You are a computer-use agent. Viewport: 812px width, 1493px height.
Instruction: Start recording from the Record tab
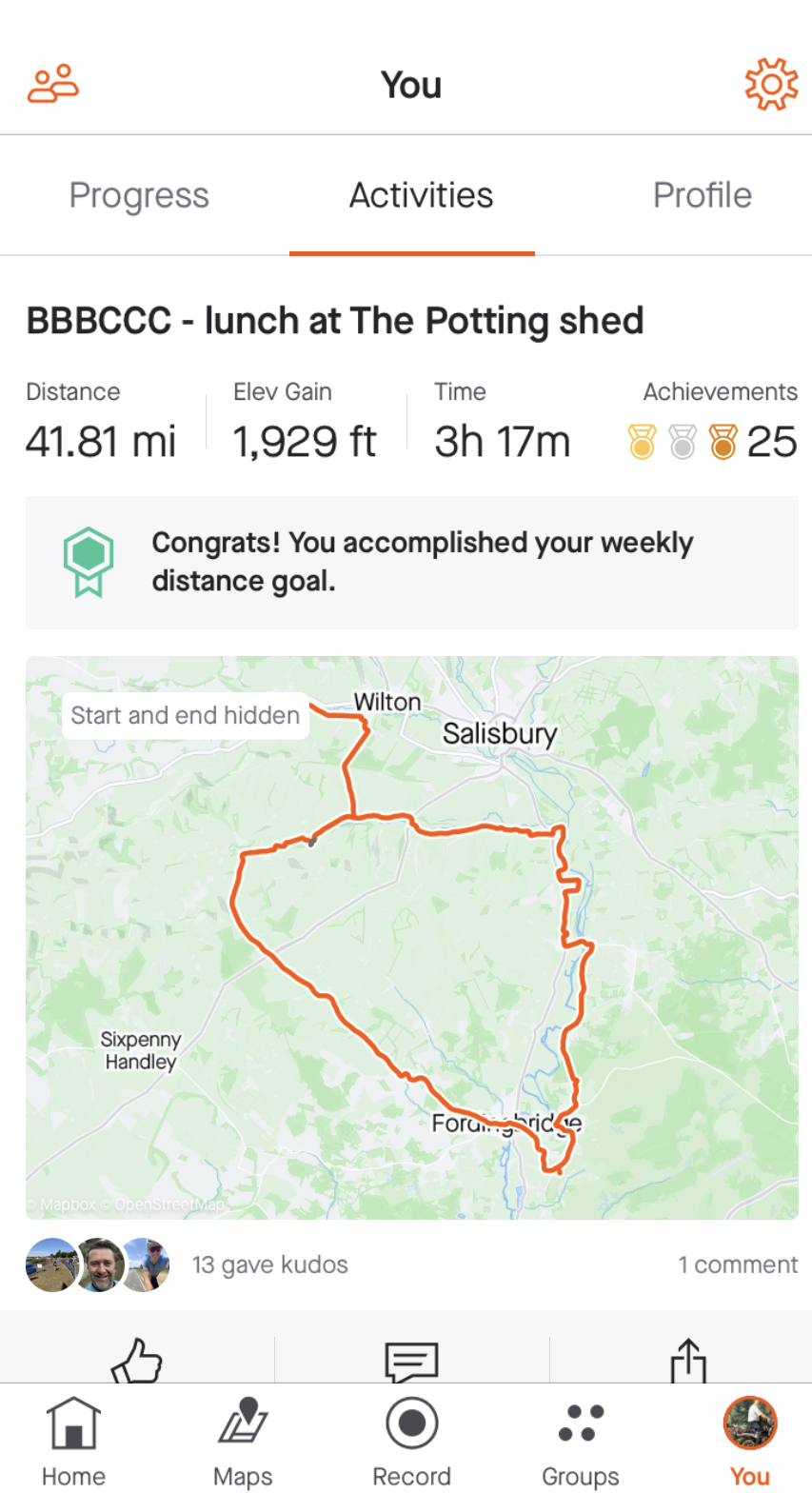(411, 1440)
